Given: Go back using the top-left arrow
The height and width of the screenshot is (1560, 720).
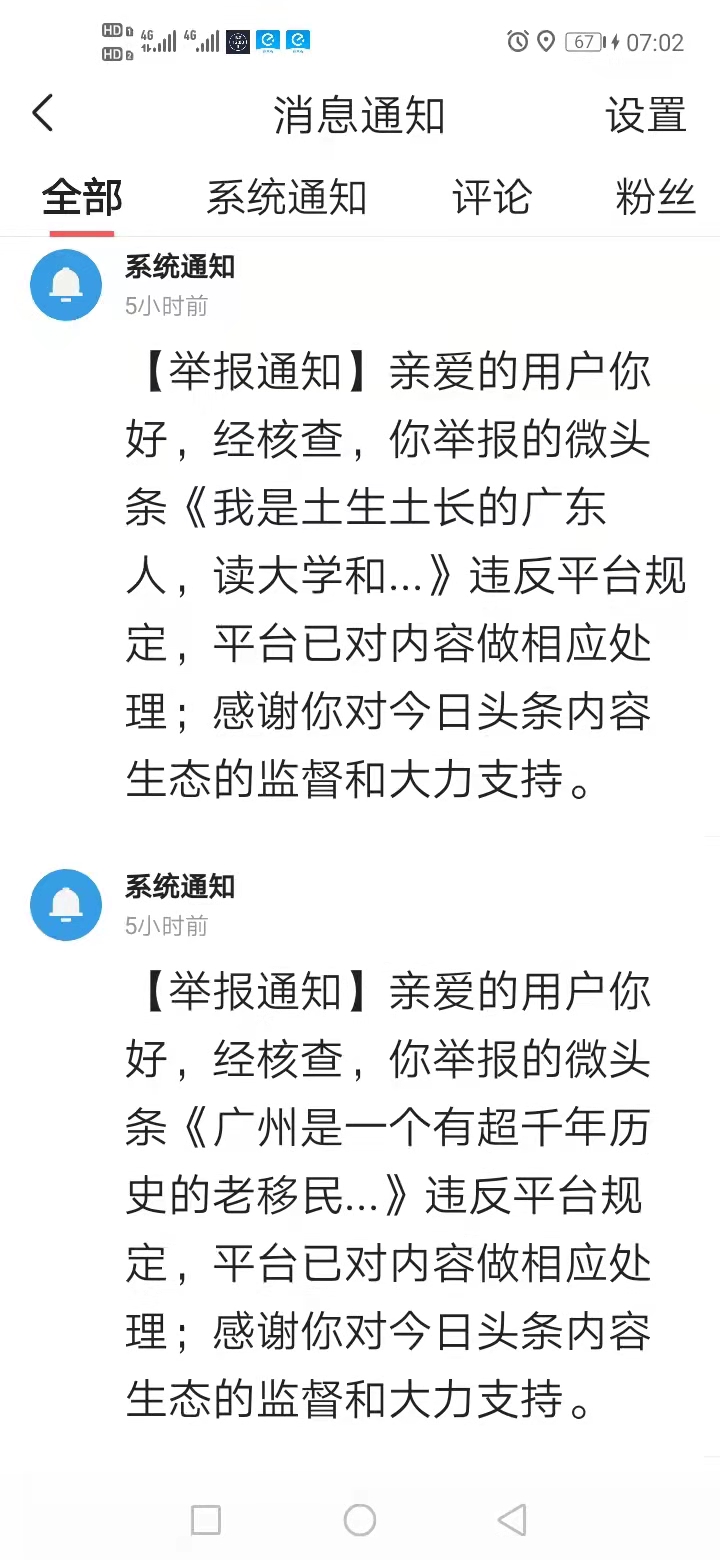Looking at the screenshot, I should [42, 114].
